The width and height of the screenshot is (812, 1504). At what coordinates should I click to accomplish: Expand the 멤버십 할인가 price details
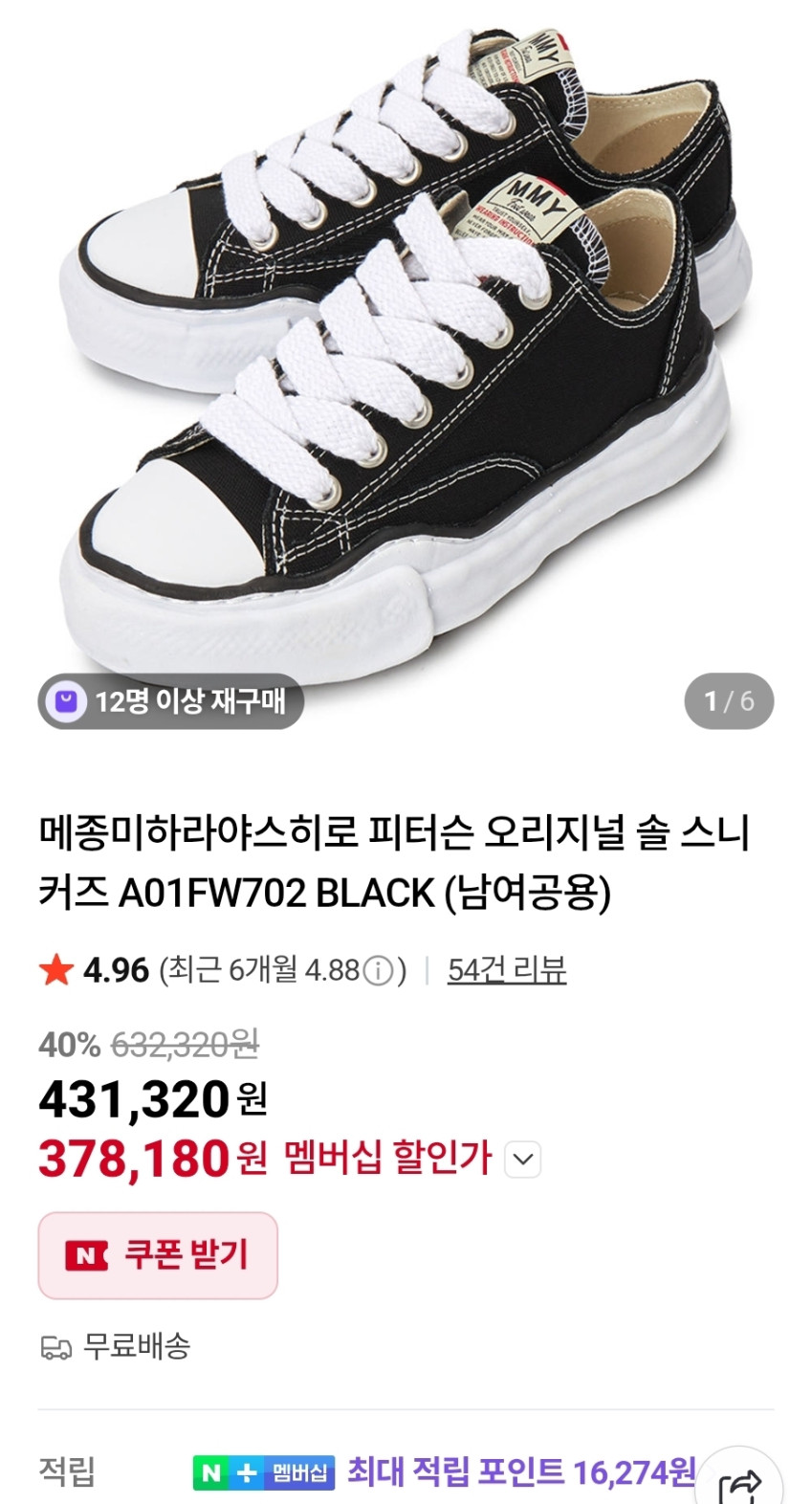522,1161
